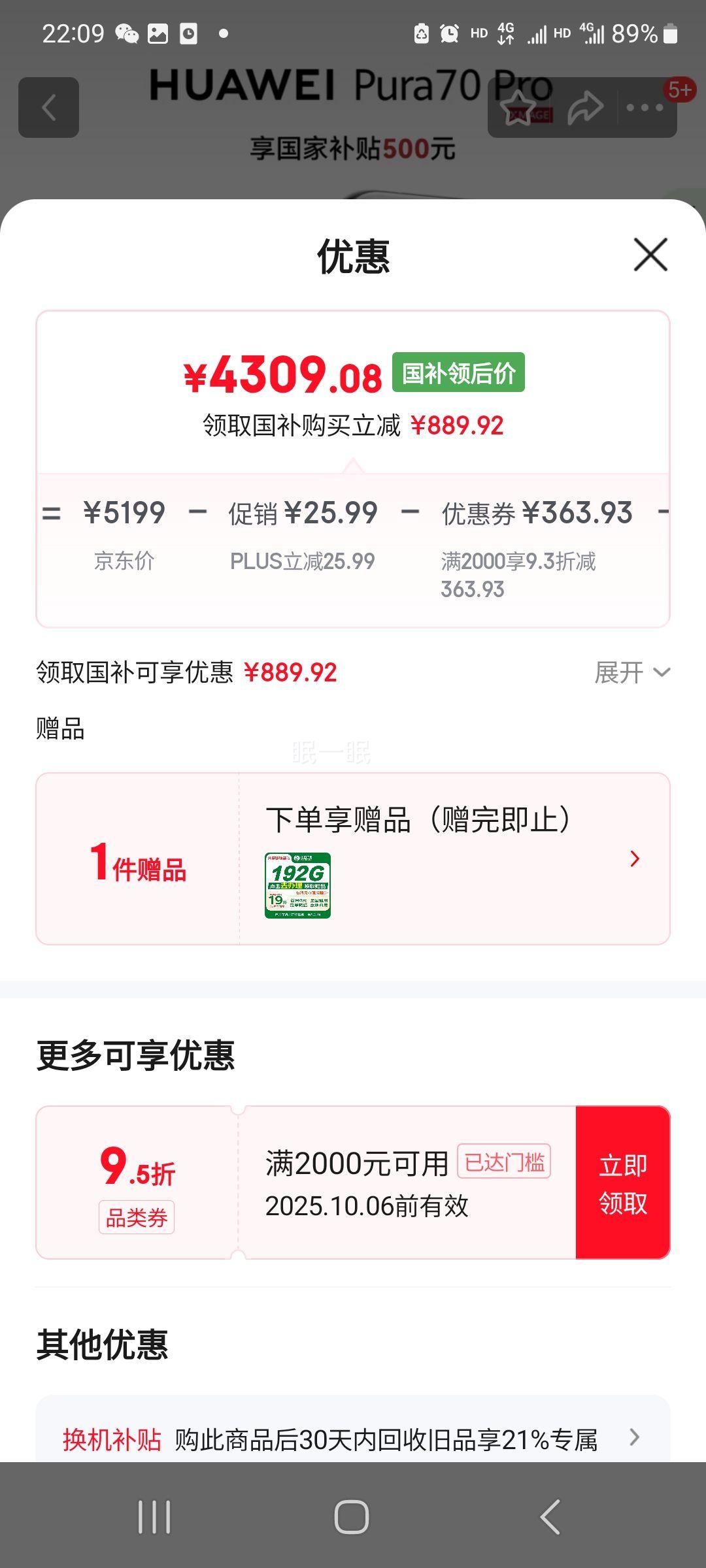Expand the 领取国补可享优惠 details
Screen dimensions: 706x1568
(x=631, y=672)
